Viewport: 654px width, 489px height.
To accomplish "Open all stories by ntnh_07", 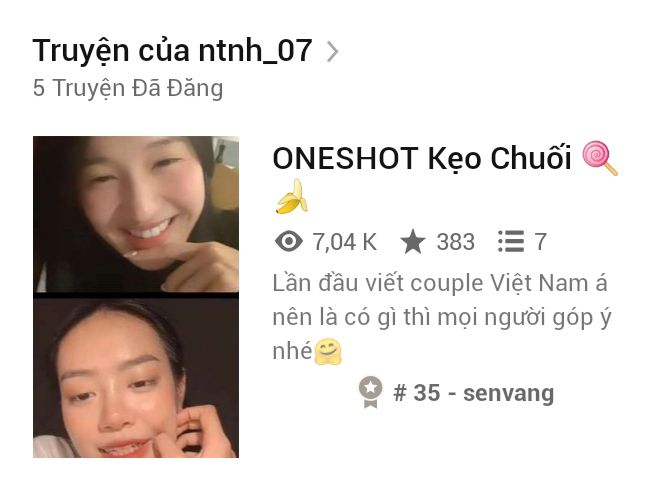I will coord(186,50).
